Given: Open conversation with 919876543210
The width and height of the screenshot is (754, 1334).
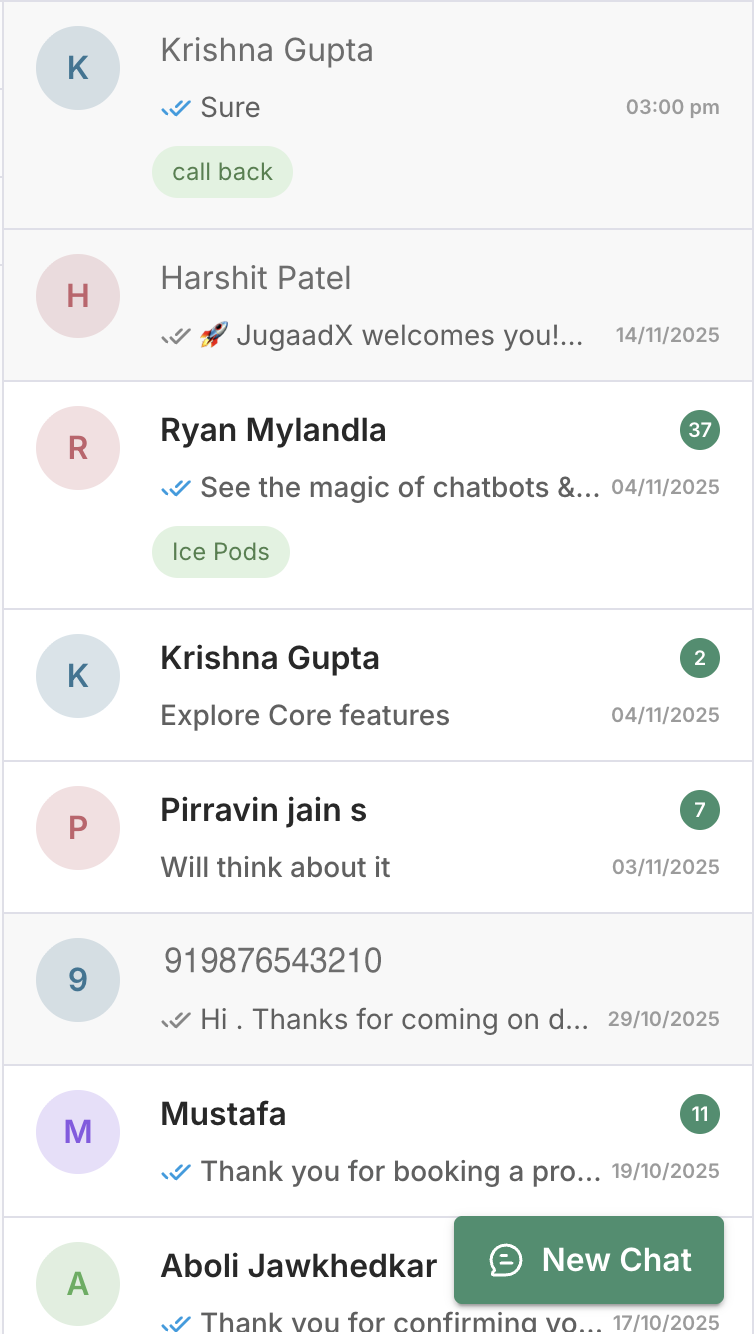Looking at the screenshot, I should point(400,990).
